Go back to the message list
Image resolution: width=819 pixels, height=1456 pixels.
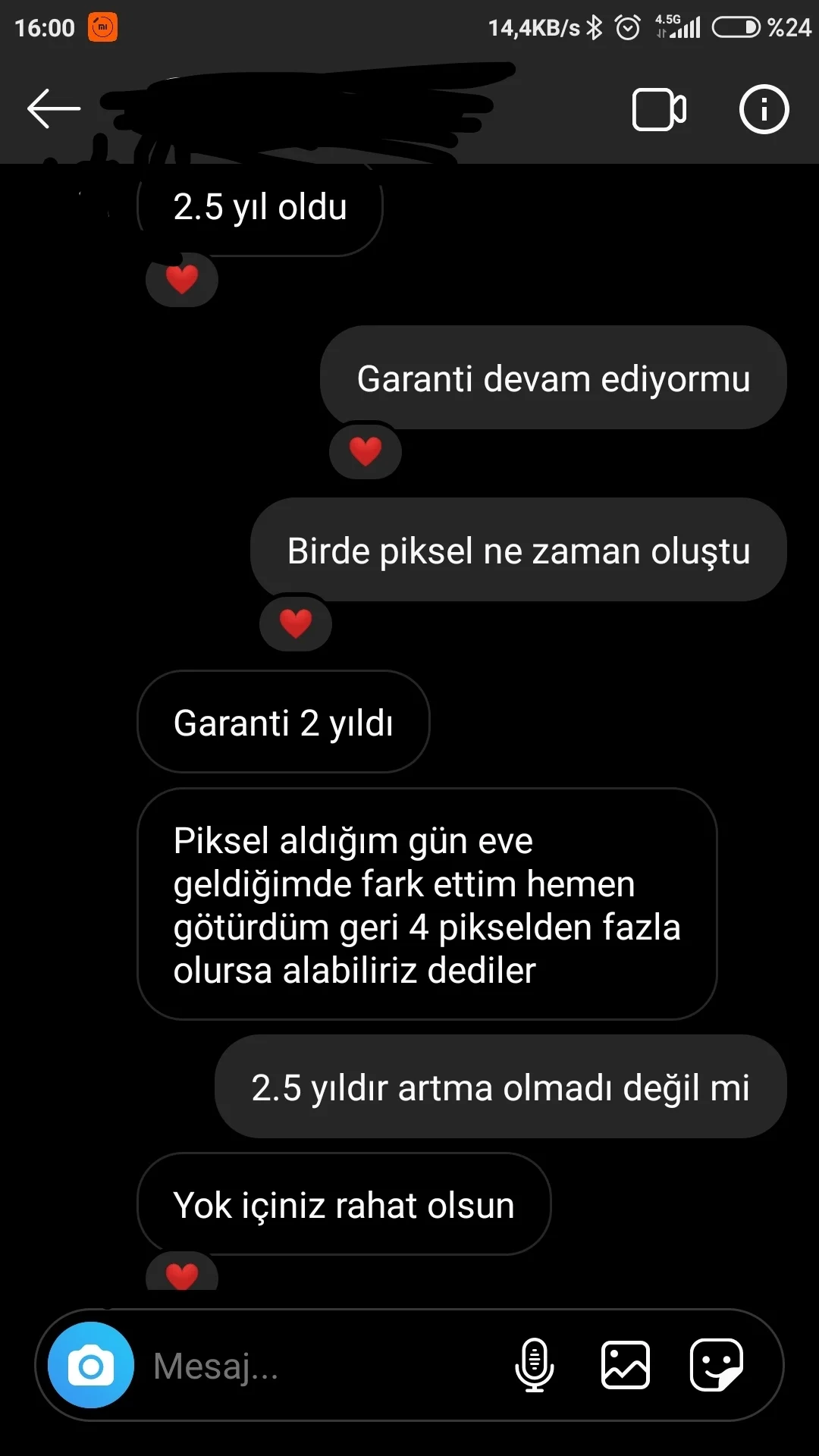click(x=53, y=109)
